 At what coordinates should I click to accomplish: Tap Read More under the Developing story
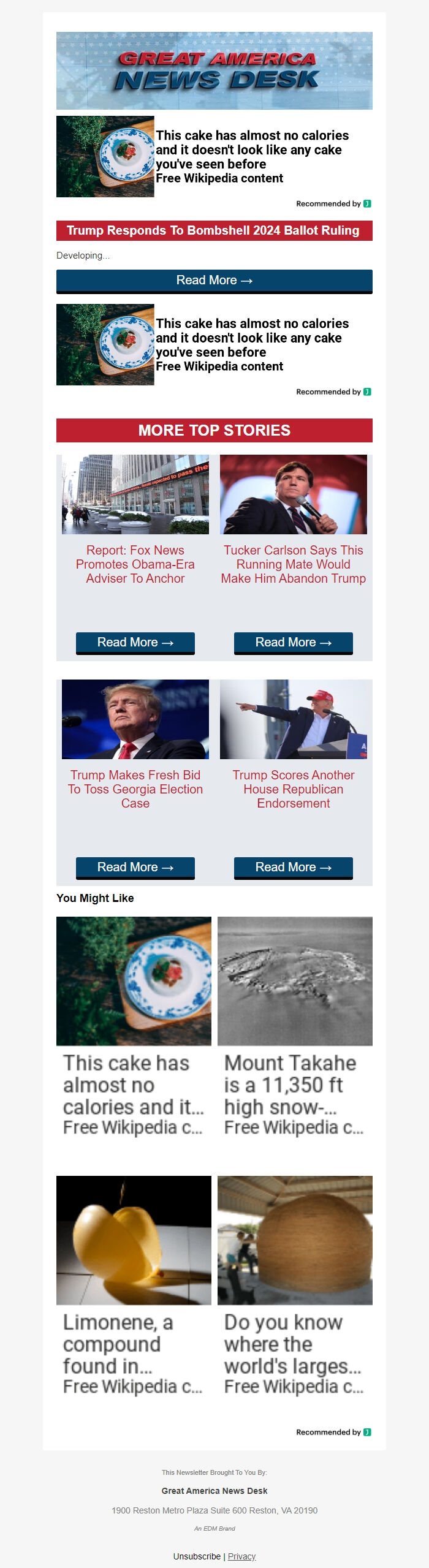(214, 280)
